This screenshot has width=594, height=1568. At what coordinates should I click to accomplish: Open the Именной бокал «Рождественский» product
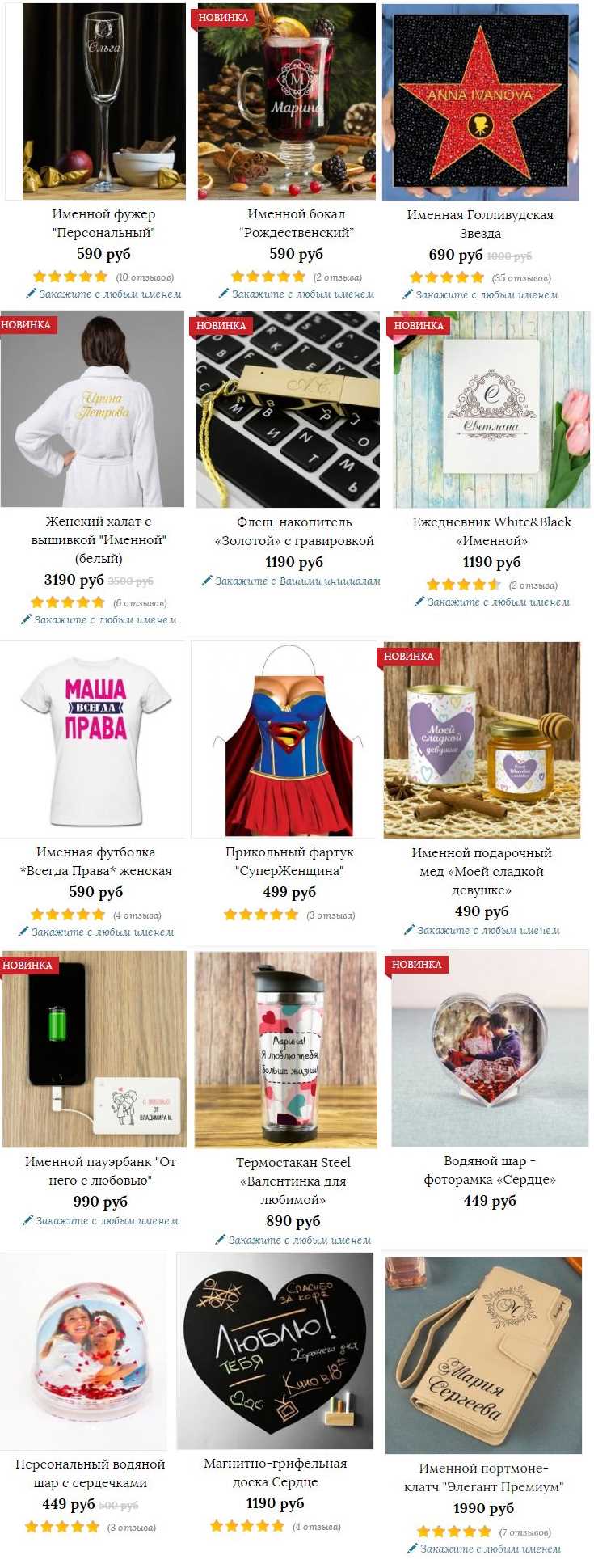coord(296,223)
